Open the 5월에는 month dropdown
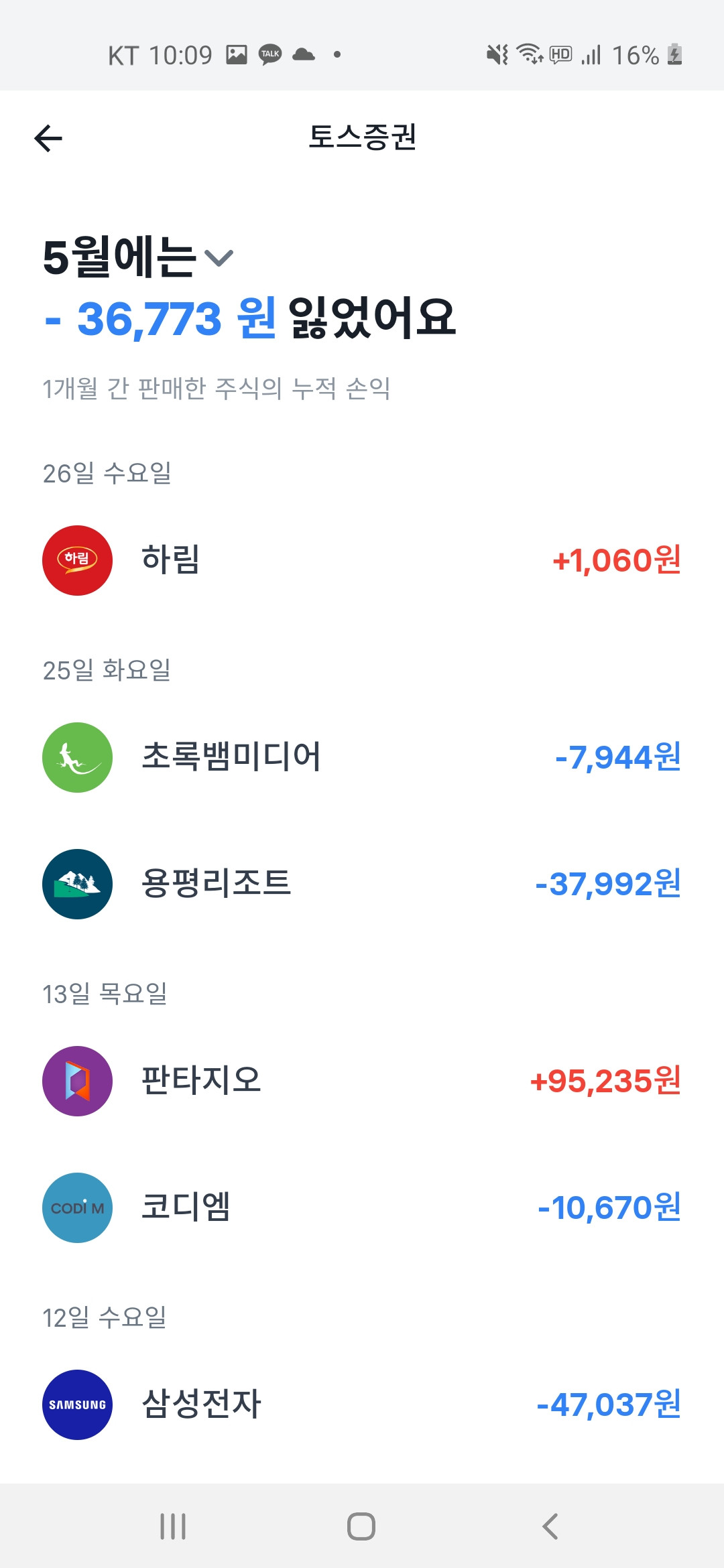This screenshot has width=724, height=1568. (138, 257)
